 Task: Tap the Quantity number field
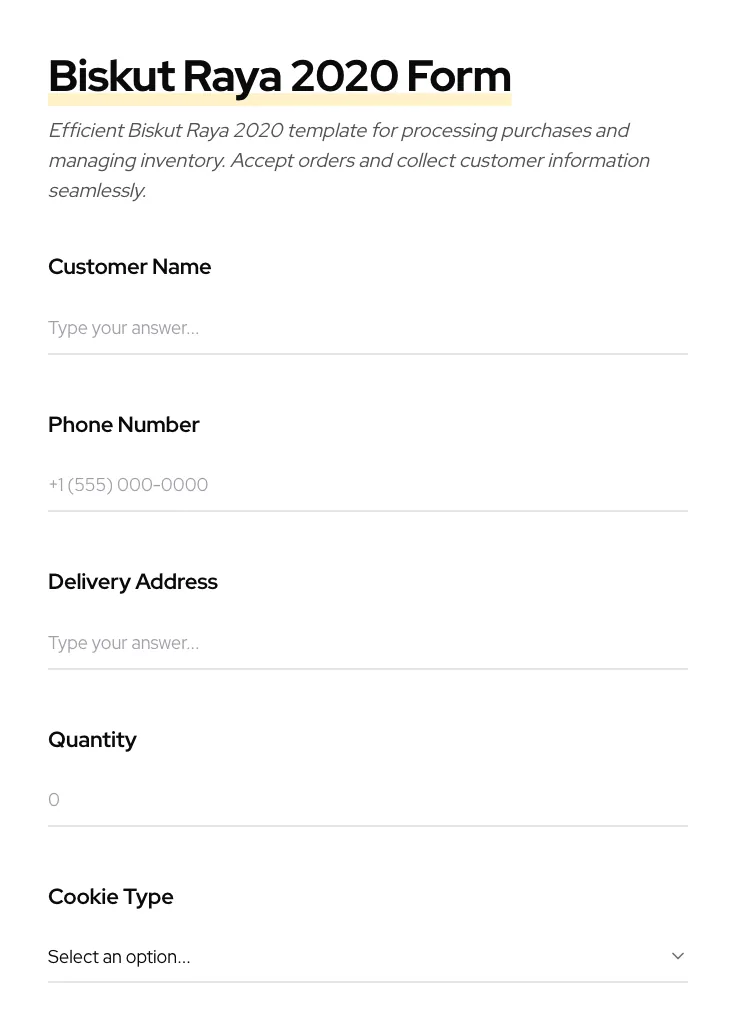[367, 800]
